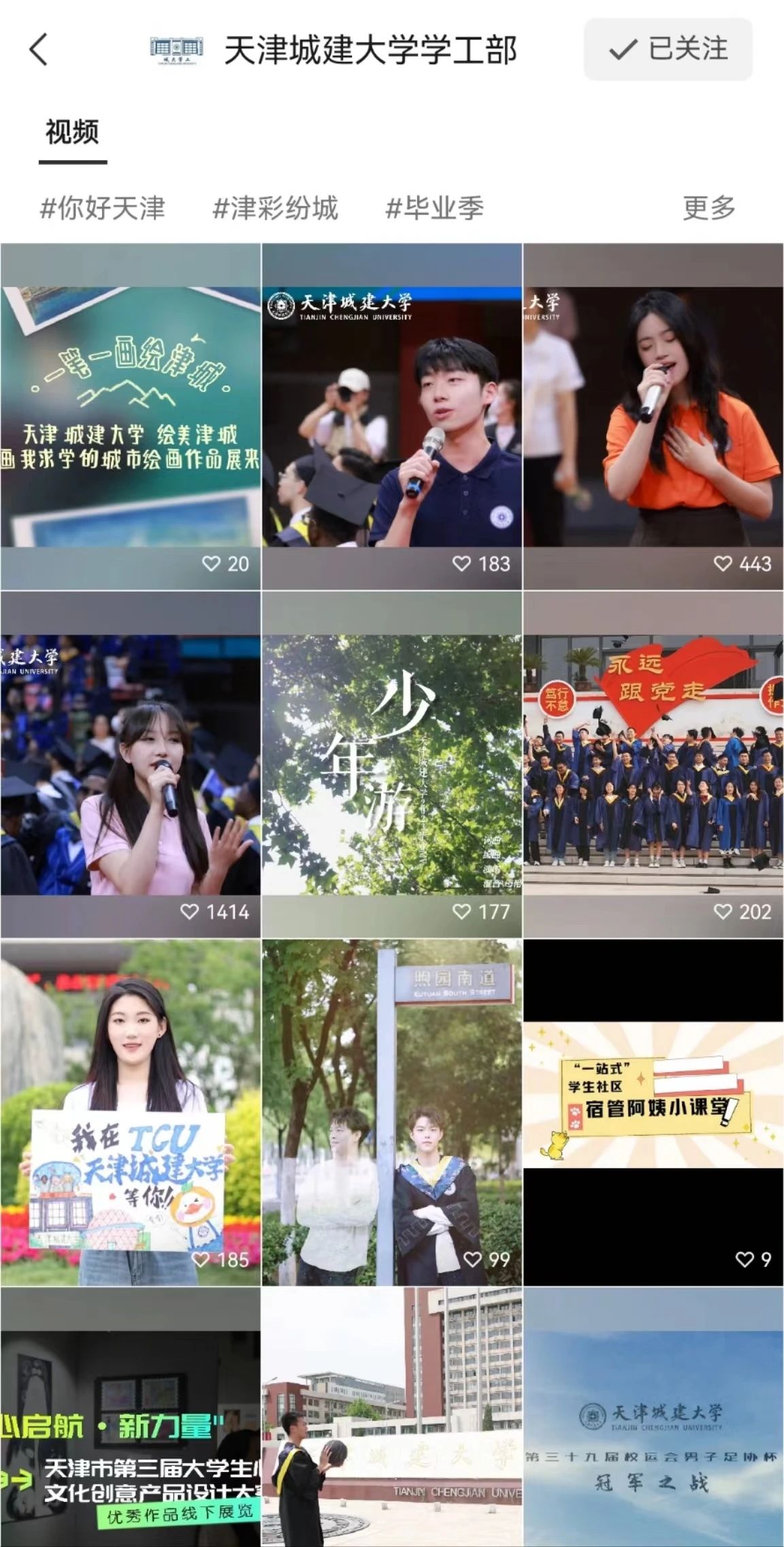Open the #毕业季 hashtag
The height and width of the screenshot is (1547, 784).
click(434, 208)
